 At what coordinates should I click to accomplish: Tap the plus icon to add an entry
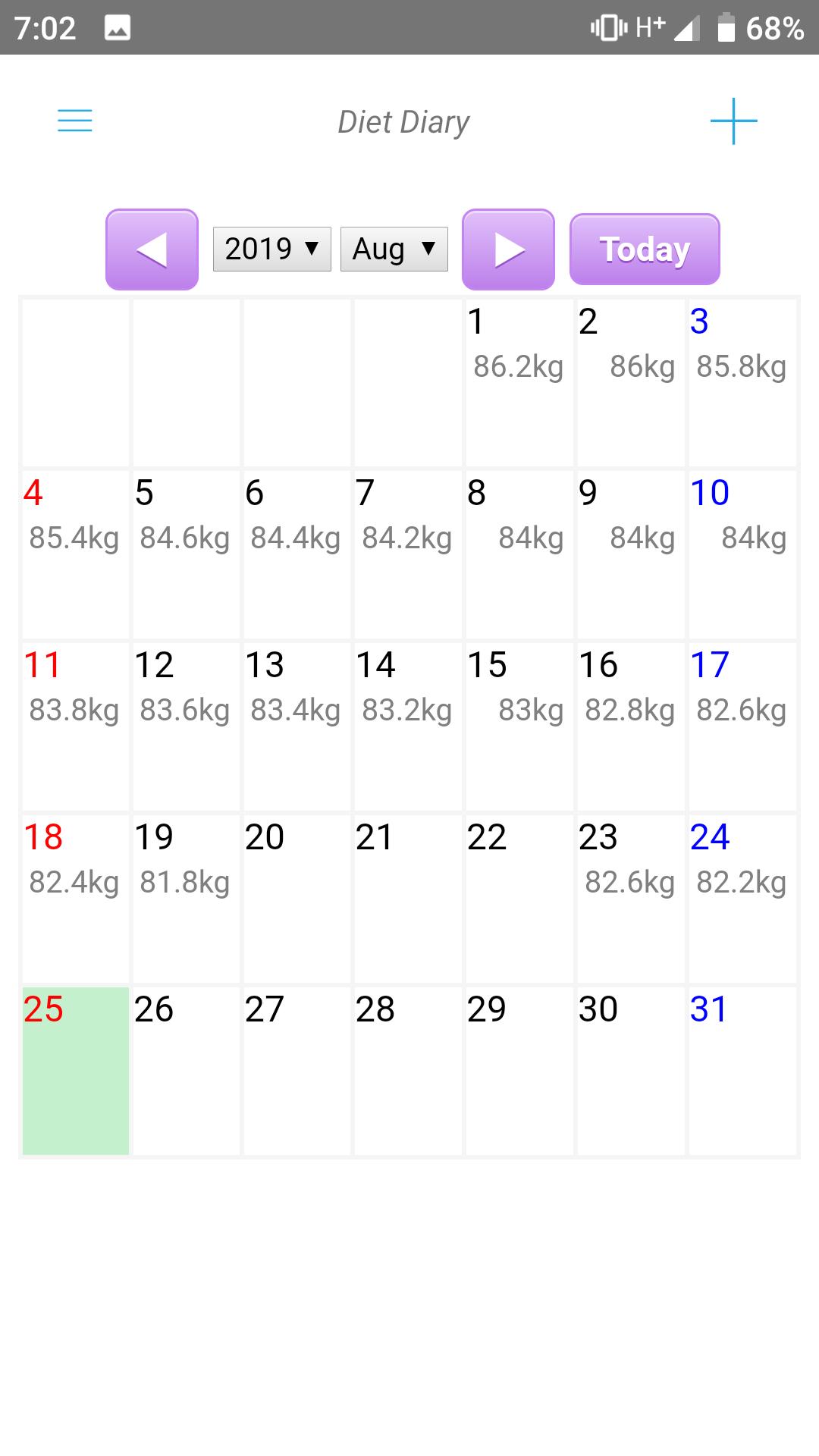[x=733, y=121]
